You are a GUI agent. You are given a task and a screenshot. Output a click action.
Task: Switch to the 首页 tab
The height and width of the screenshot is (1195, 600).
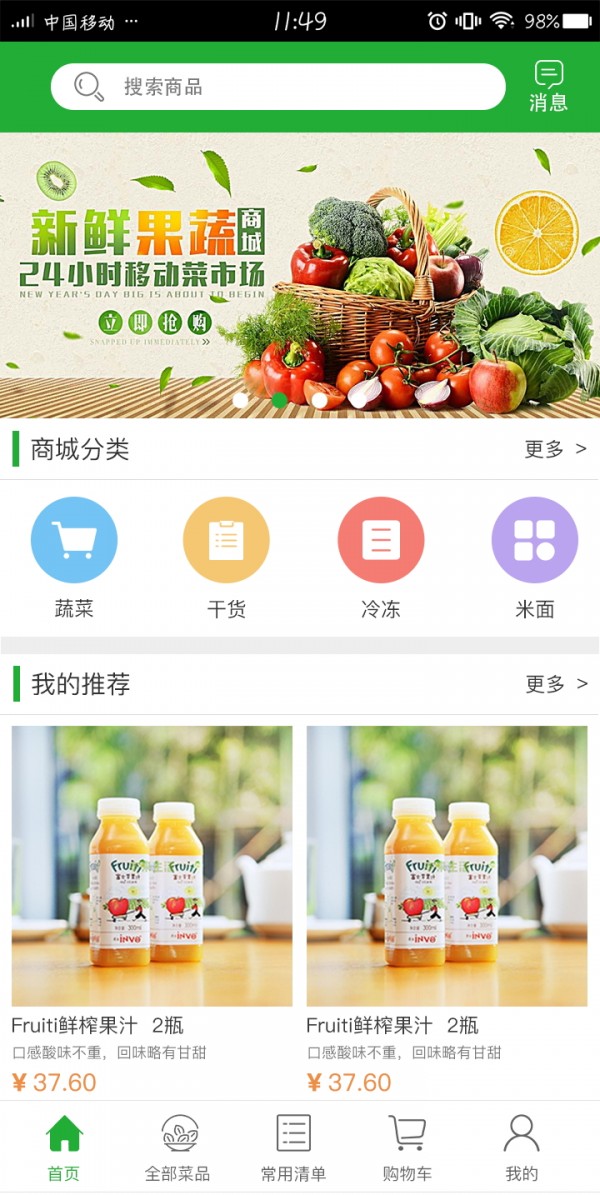[x=64, y=1148]
